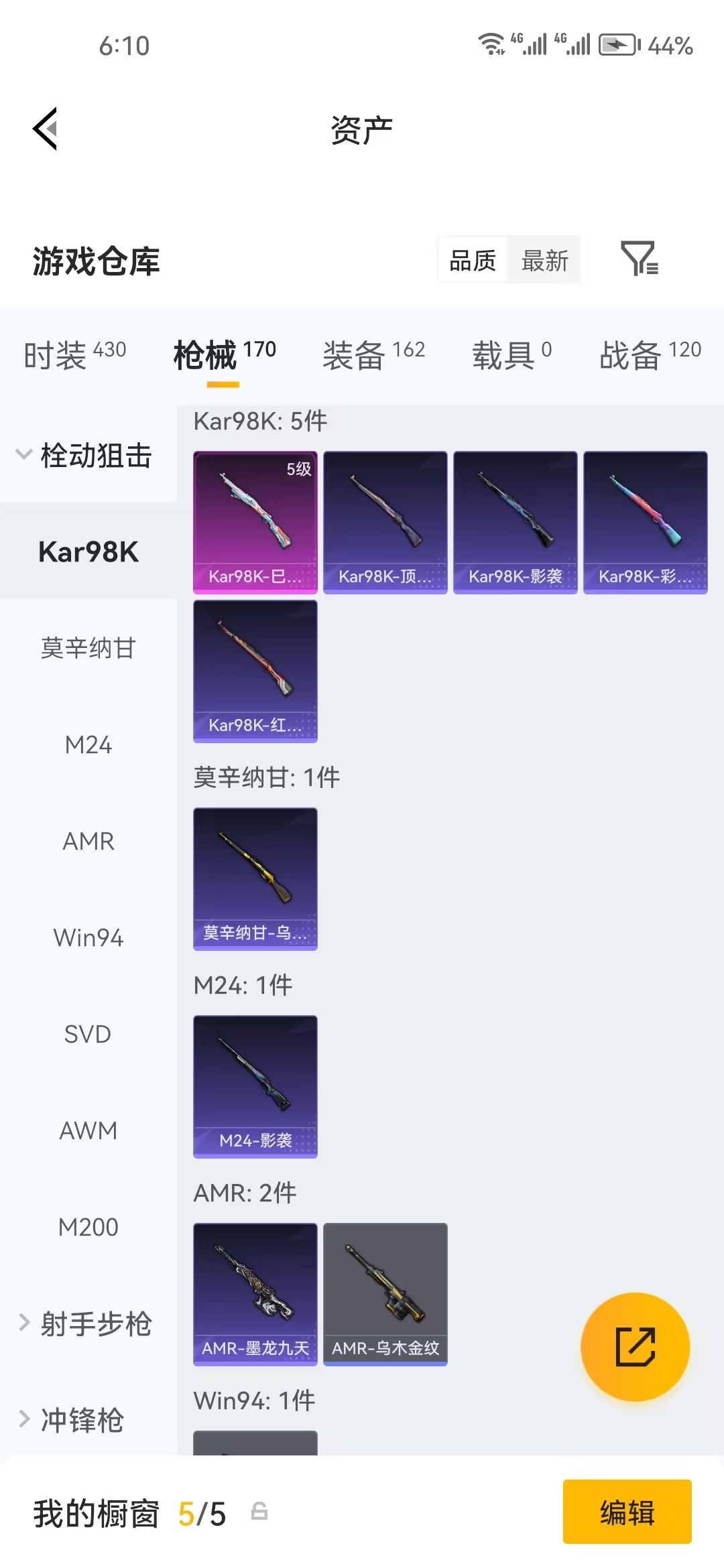
Task: Open the AMR-墨龙九天 skin
Action: [255, 1293]
